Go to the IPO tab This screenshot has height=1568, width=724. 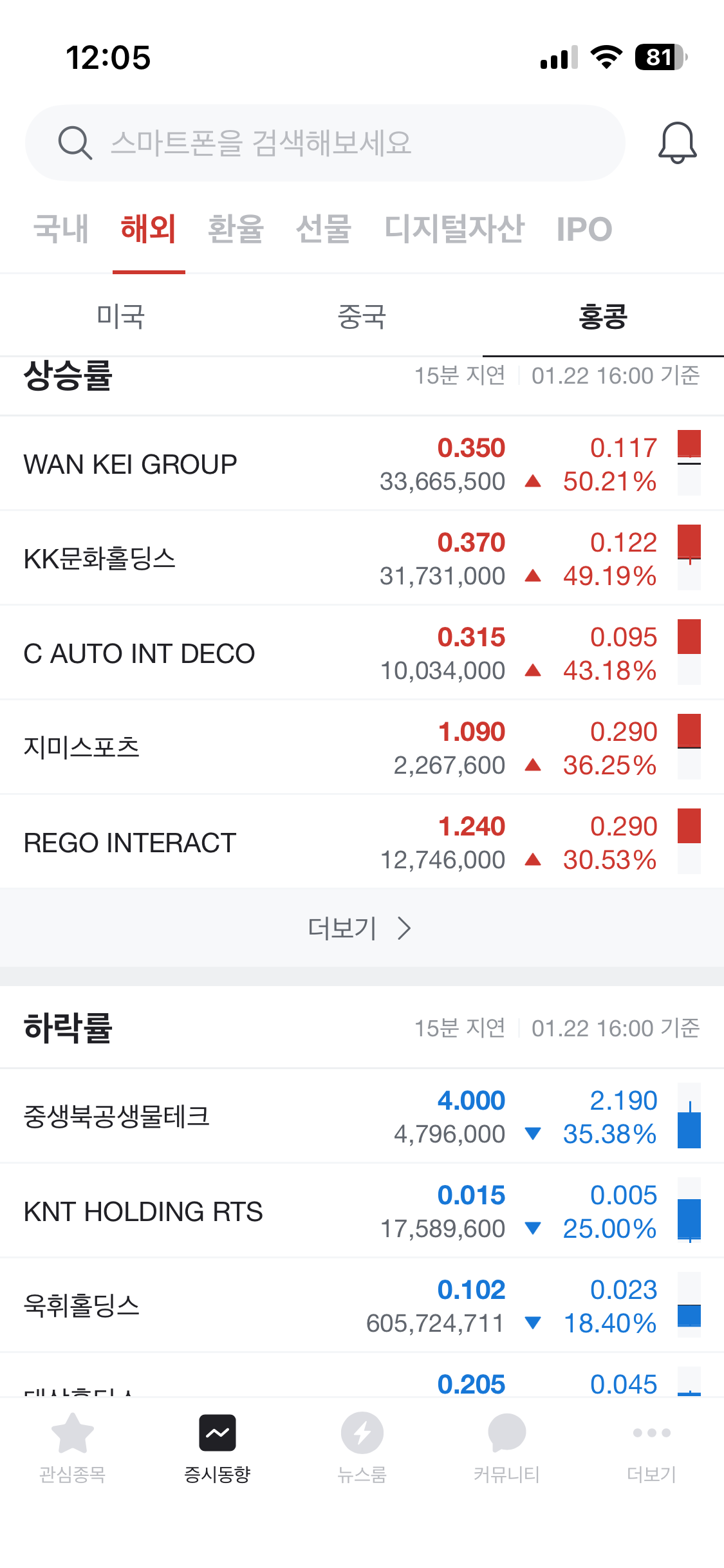click(584, 229)
